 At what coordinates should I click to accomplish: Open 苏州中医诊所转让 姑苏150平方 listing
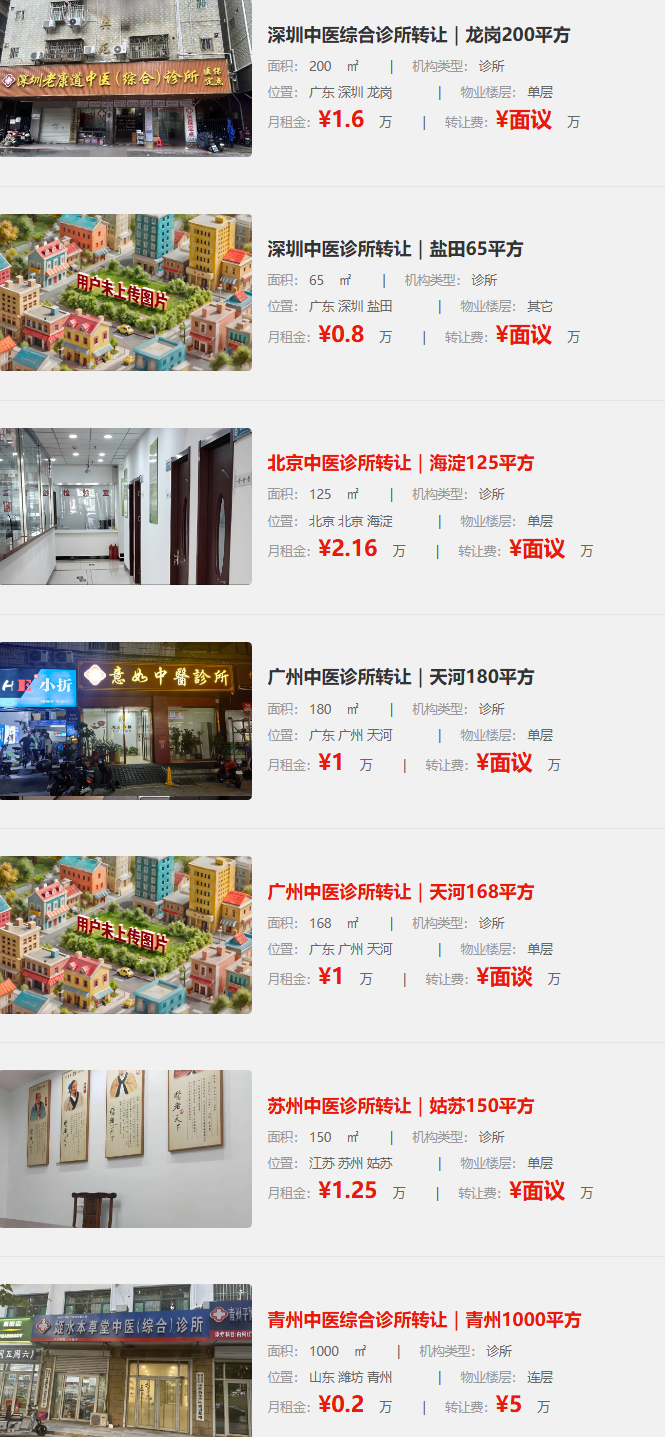tap(400, 1105)
